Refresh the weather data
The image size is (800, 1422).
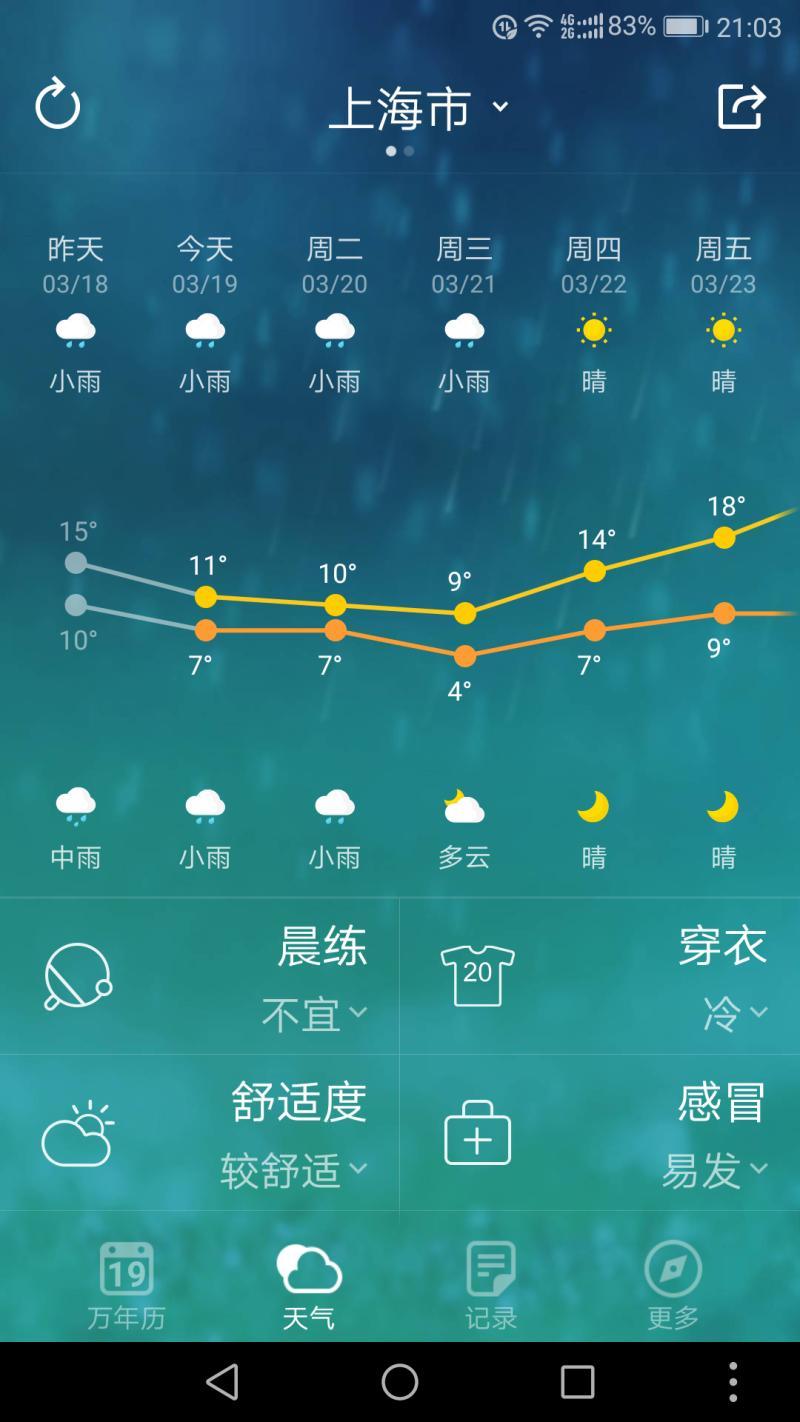[58, 105]
